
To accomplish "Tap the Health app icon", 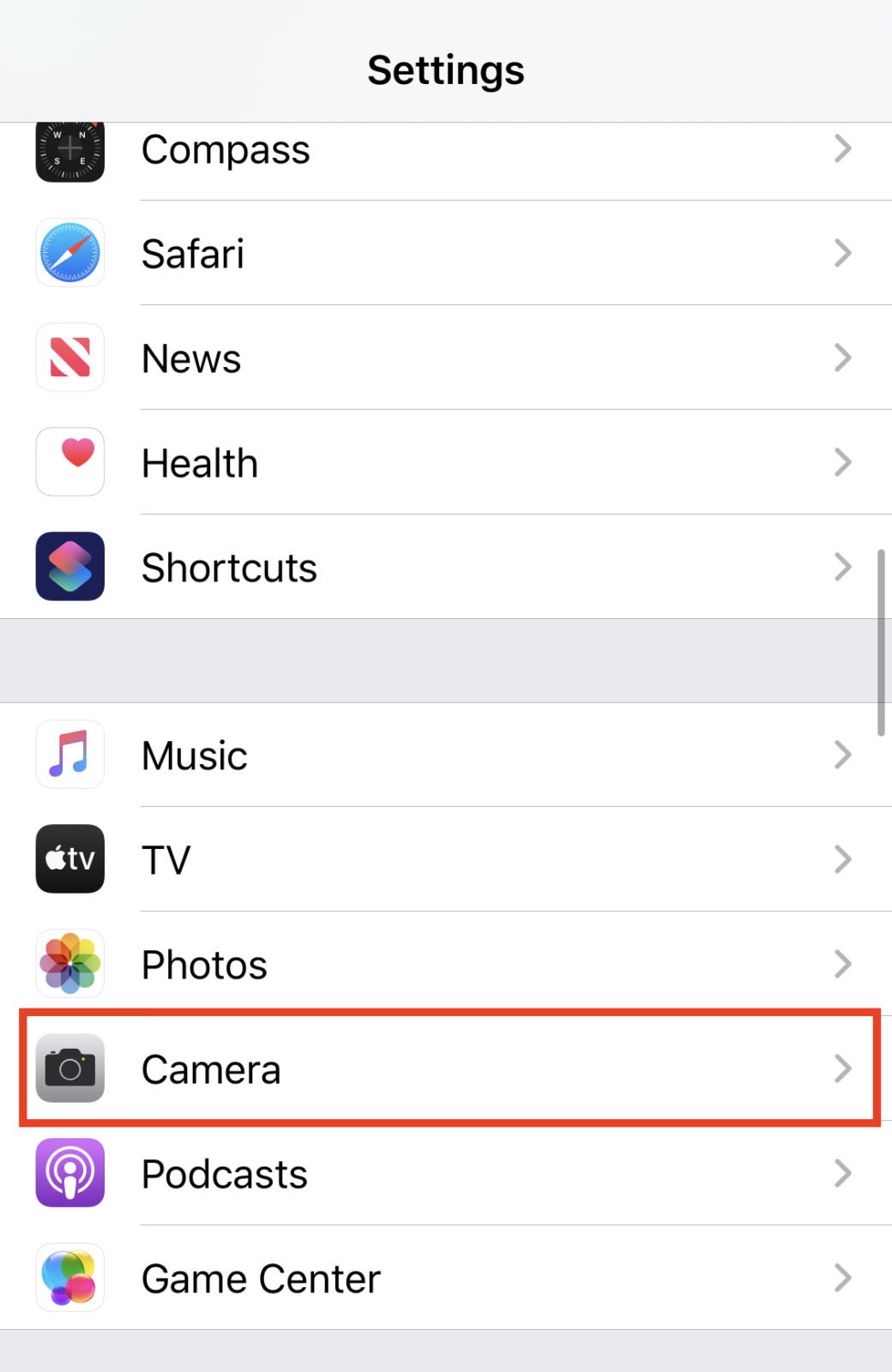I will [x=69, y=461].
